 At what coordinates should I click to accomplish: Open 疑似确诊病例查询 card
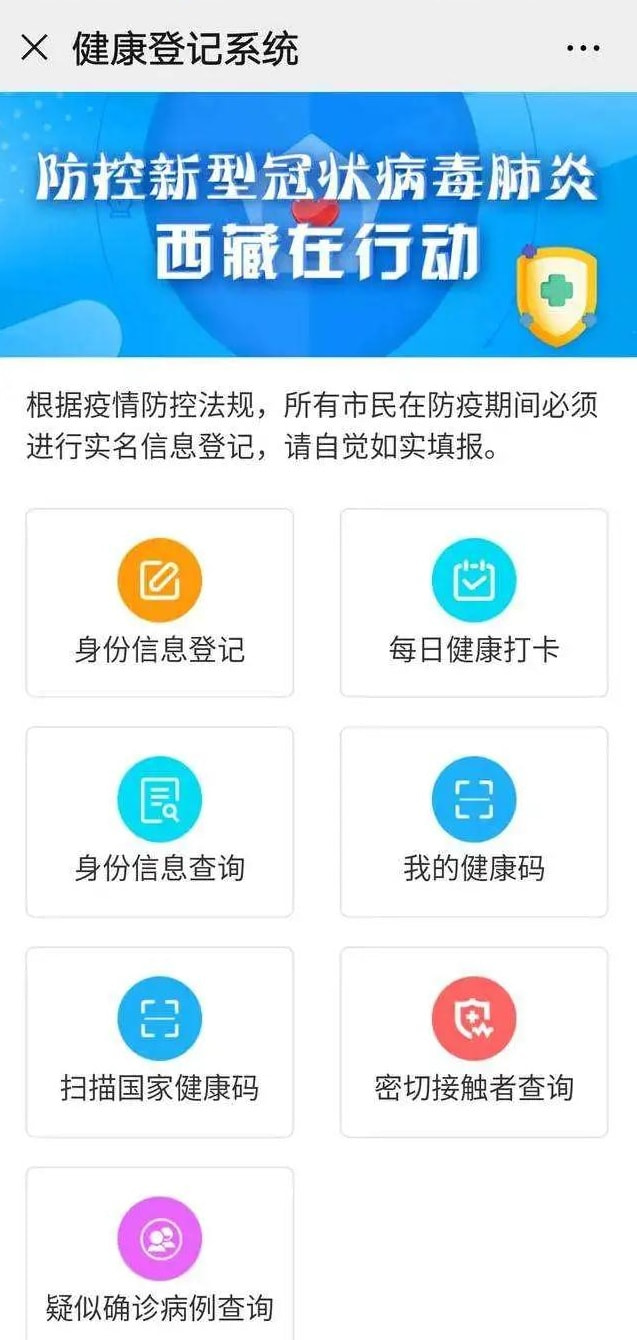click(160, 1257)
